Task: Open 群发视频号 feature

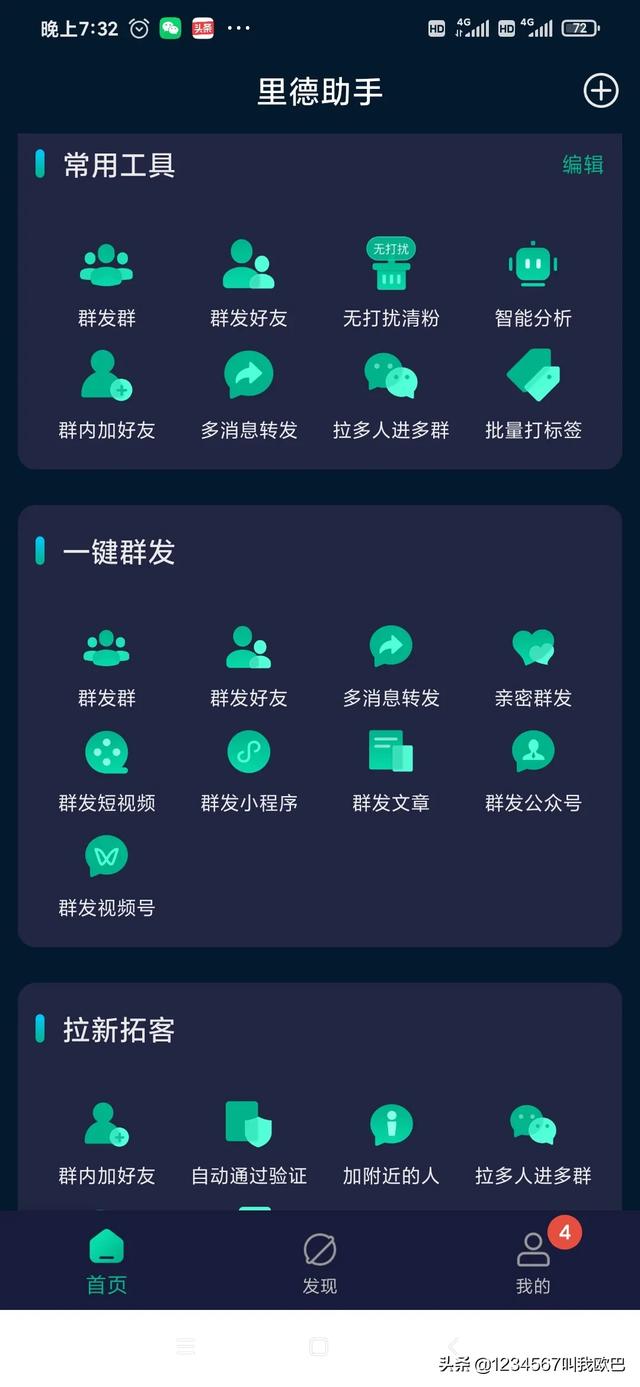Action: [106, 875]
